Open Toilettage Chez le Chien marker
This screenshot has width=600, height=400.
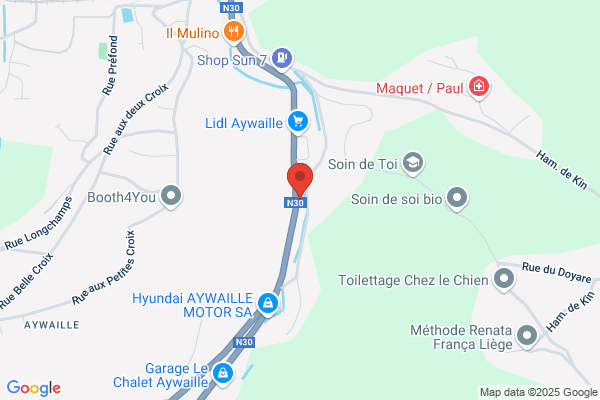tap(504, 279)
